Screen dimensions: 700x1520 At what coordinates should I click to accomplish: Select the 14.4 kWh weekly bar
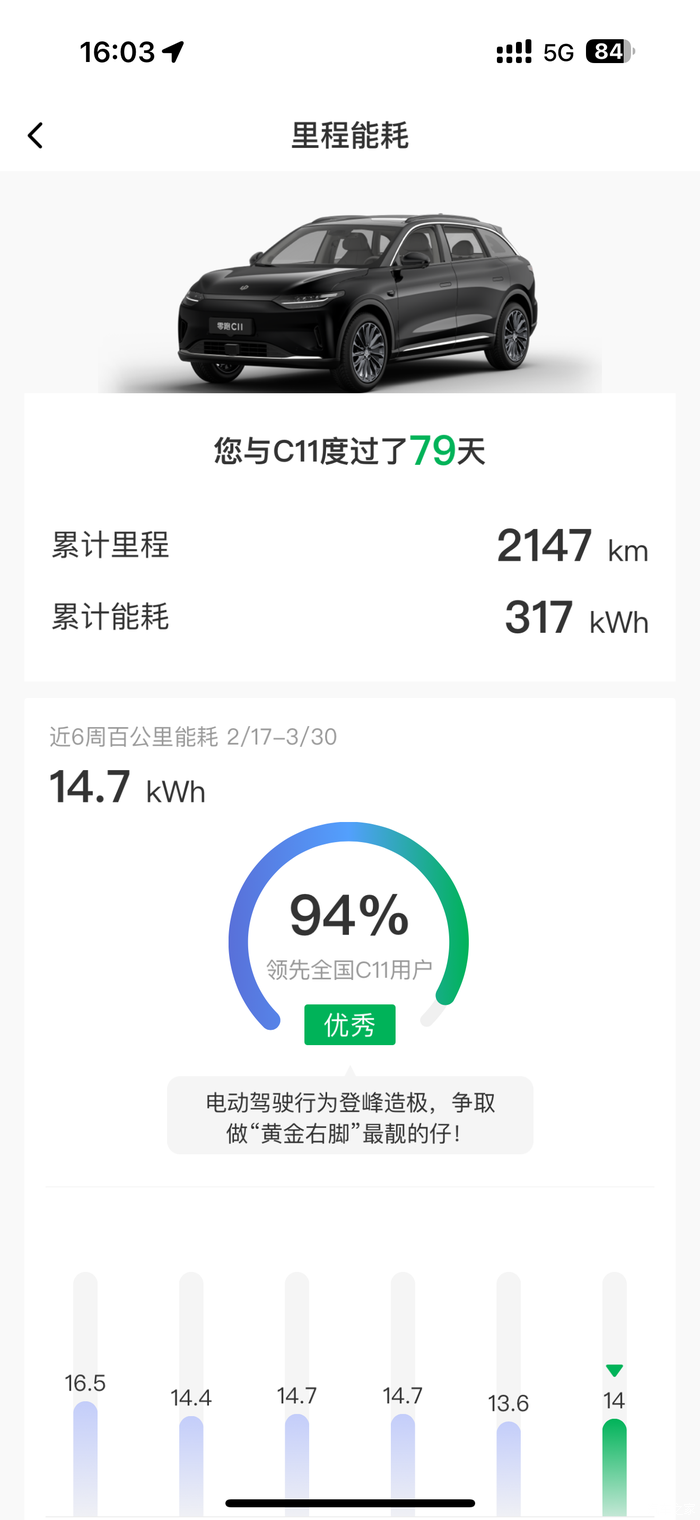click(x=191, y=1462)
